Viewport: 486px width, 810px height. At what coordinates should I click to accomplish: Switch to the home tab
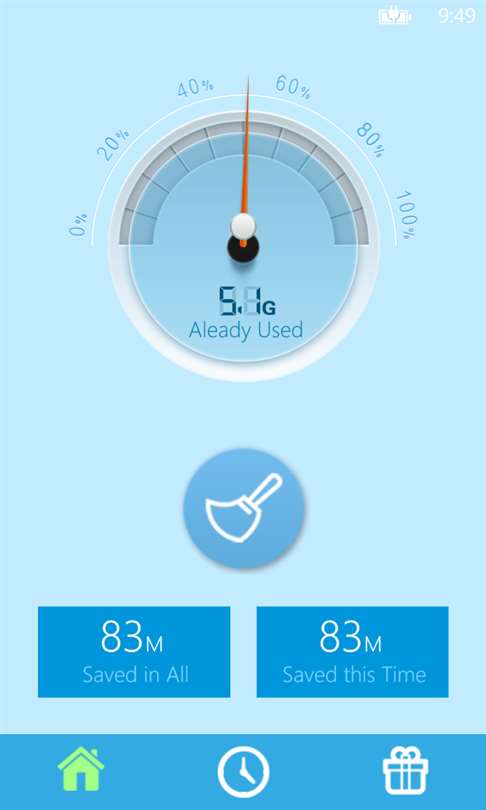click(81, 769)
